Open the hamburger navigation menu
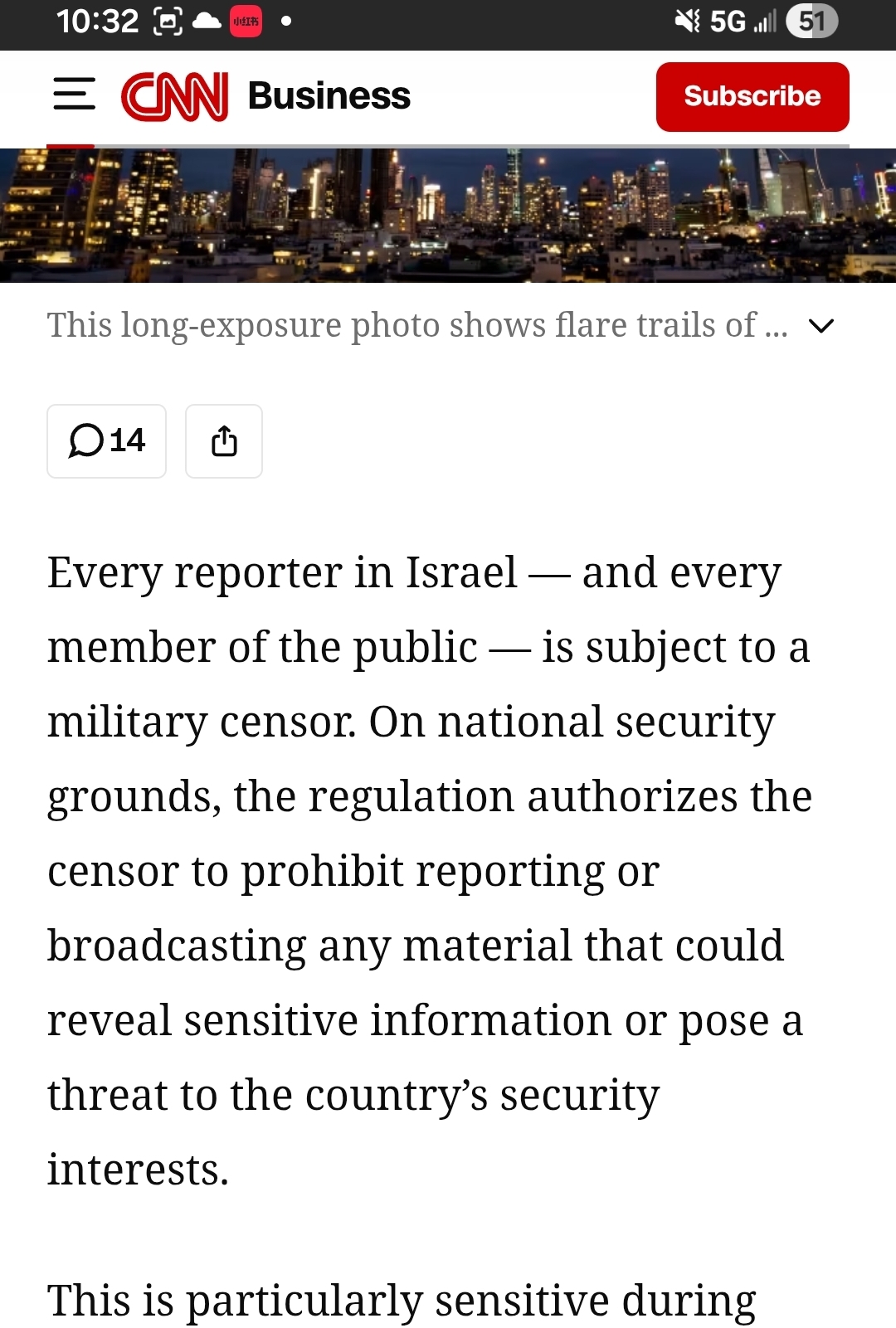The image size is (896, 1328). tap(74, 95)
